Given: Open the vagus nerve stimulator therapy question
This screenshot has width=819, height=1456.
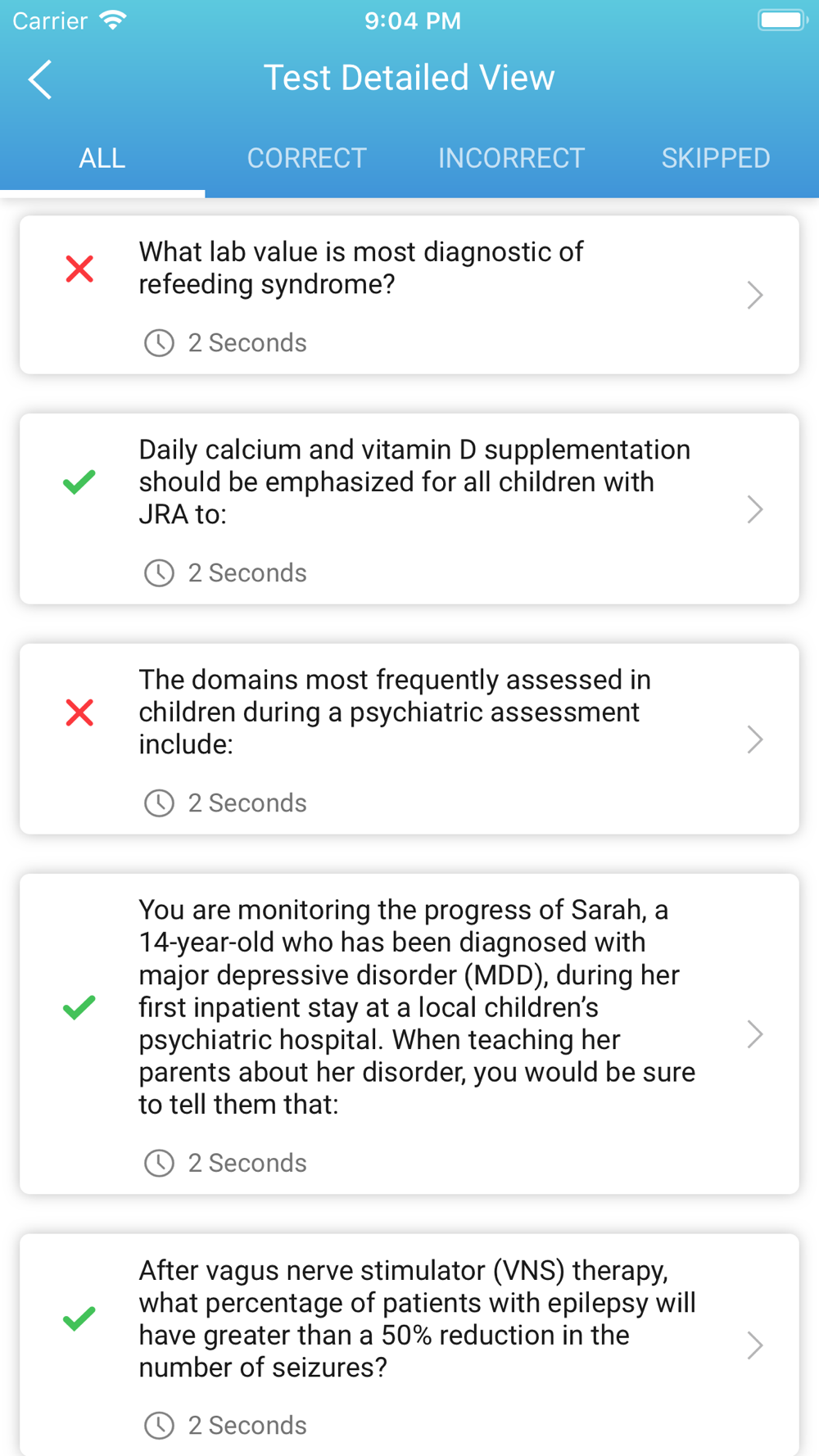Looking at the screenshot, I should coord(409,1345).
